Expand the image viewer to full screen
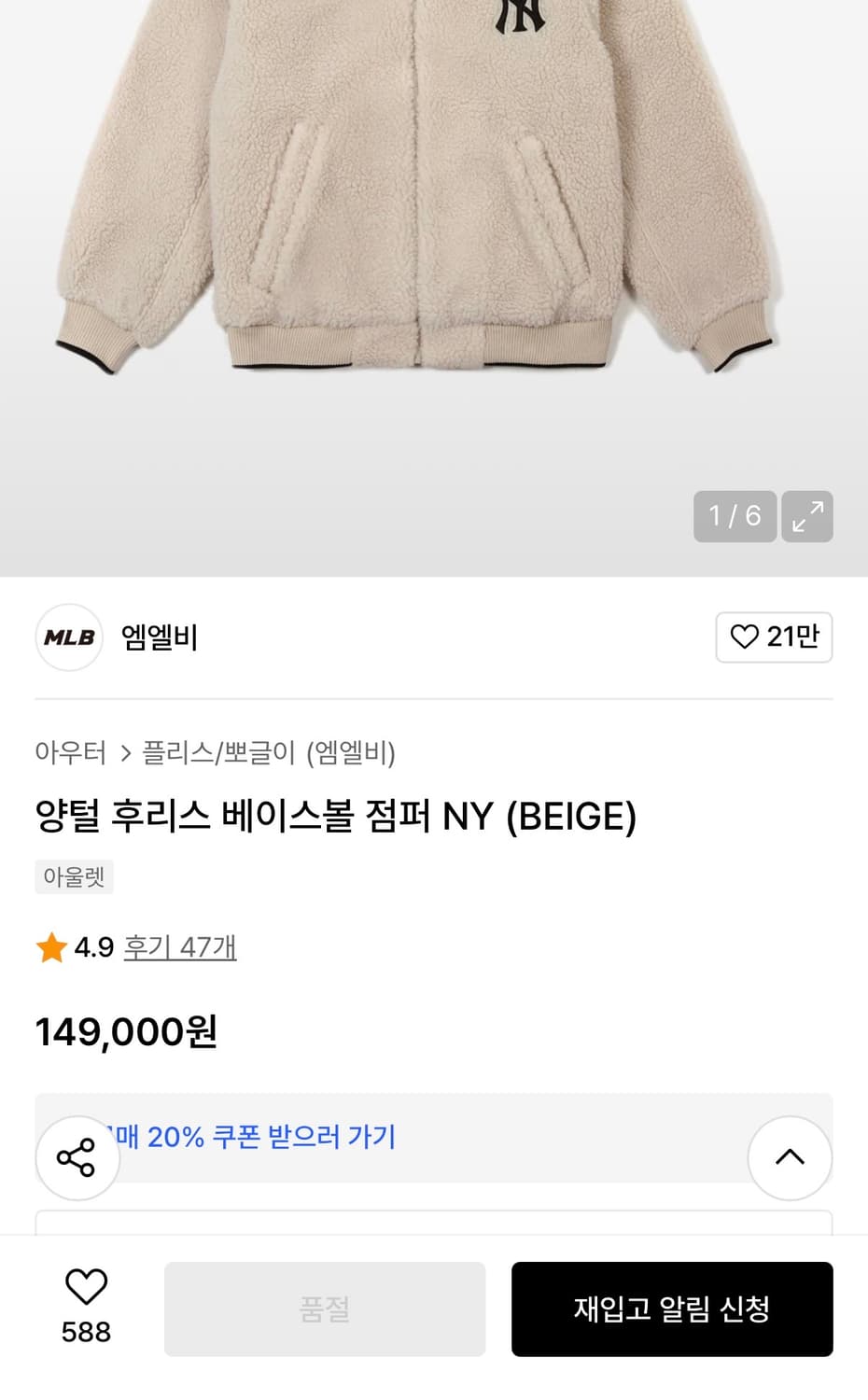Image resolution: width=868 pixels, height=1400 pixels. coord(806,516)
